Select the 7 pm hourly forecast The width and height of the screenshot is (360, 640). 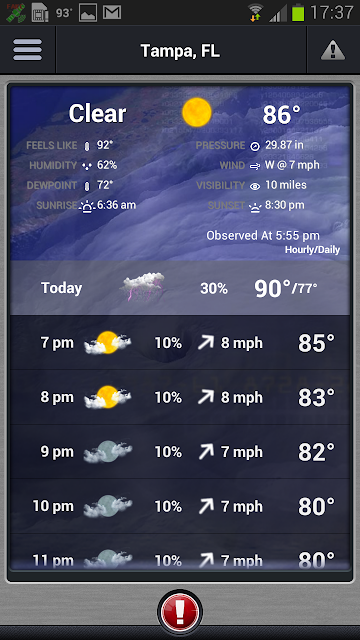click(180, 343)
